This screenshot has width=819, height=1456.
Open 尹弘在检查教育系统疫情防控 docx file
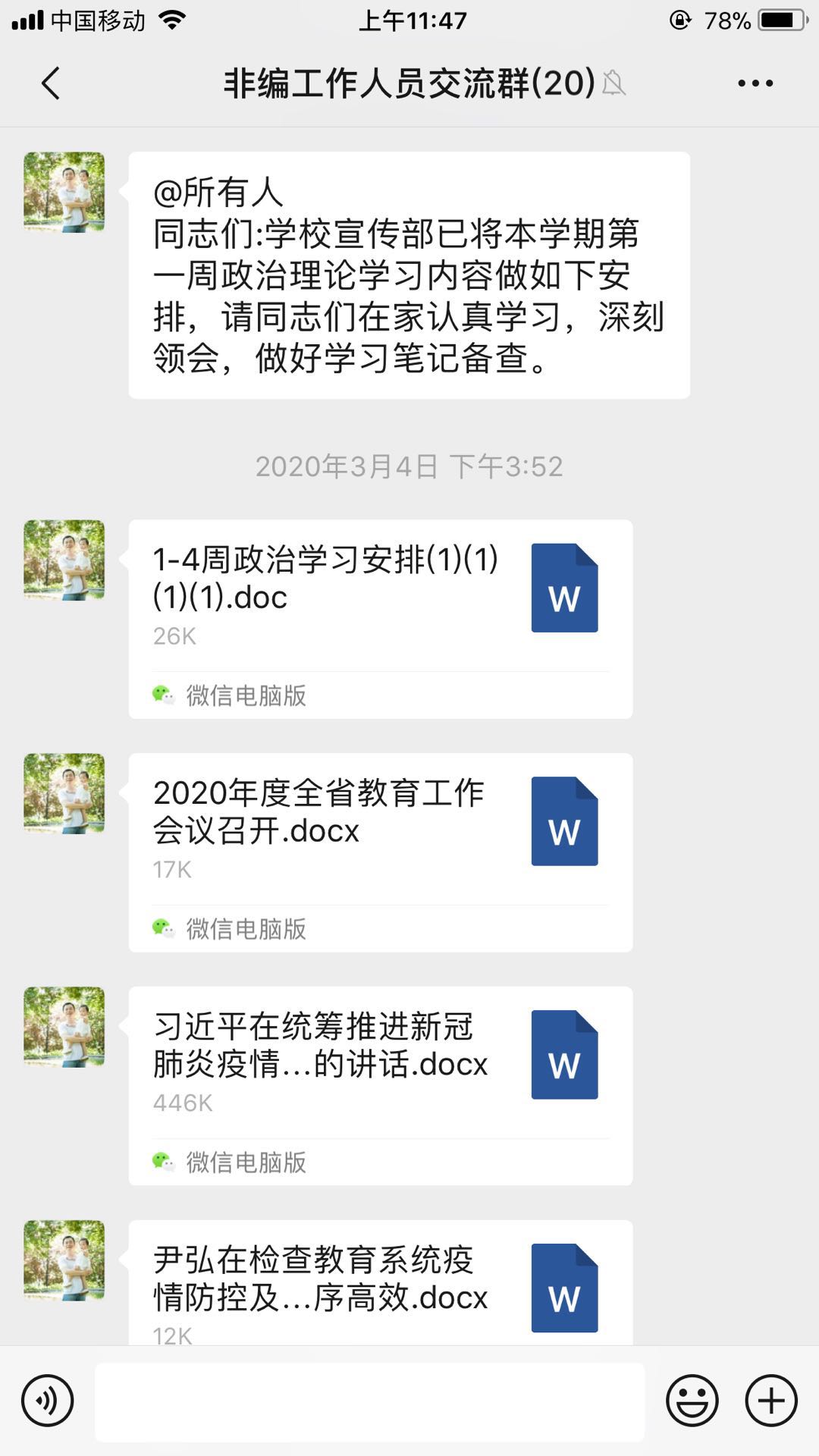coord(379,1285)
